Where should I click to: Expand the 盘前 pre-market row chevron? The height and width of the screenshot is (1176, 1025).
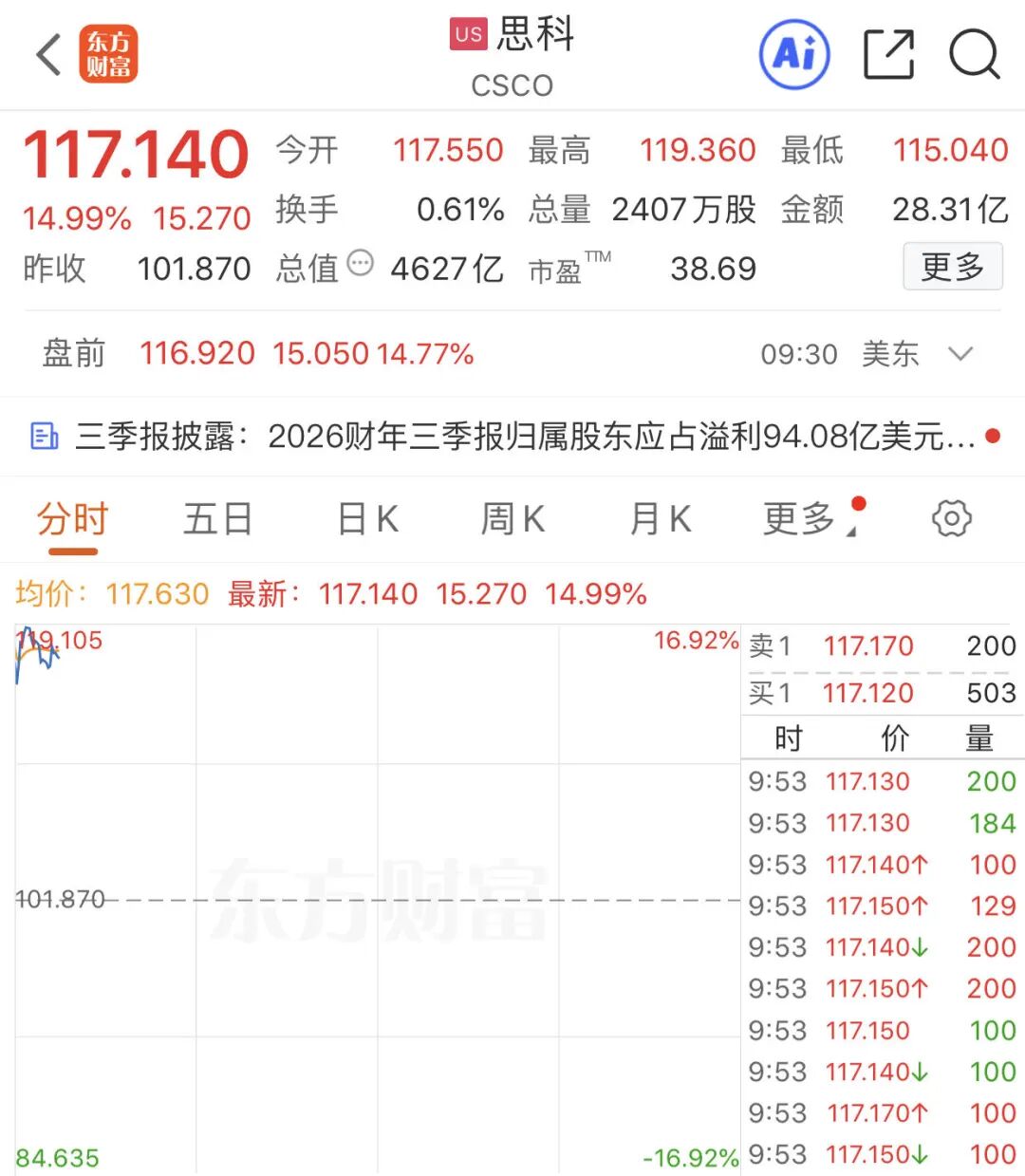tap(960, 354)
